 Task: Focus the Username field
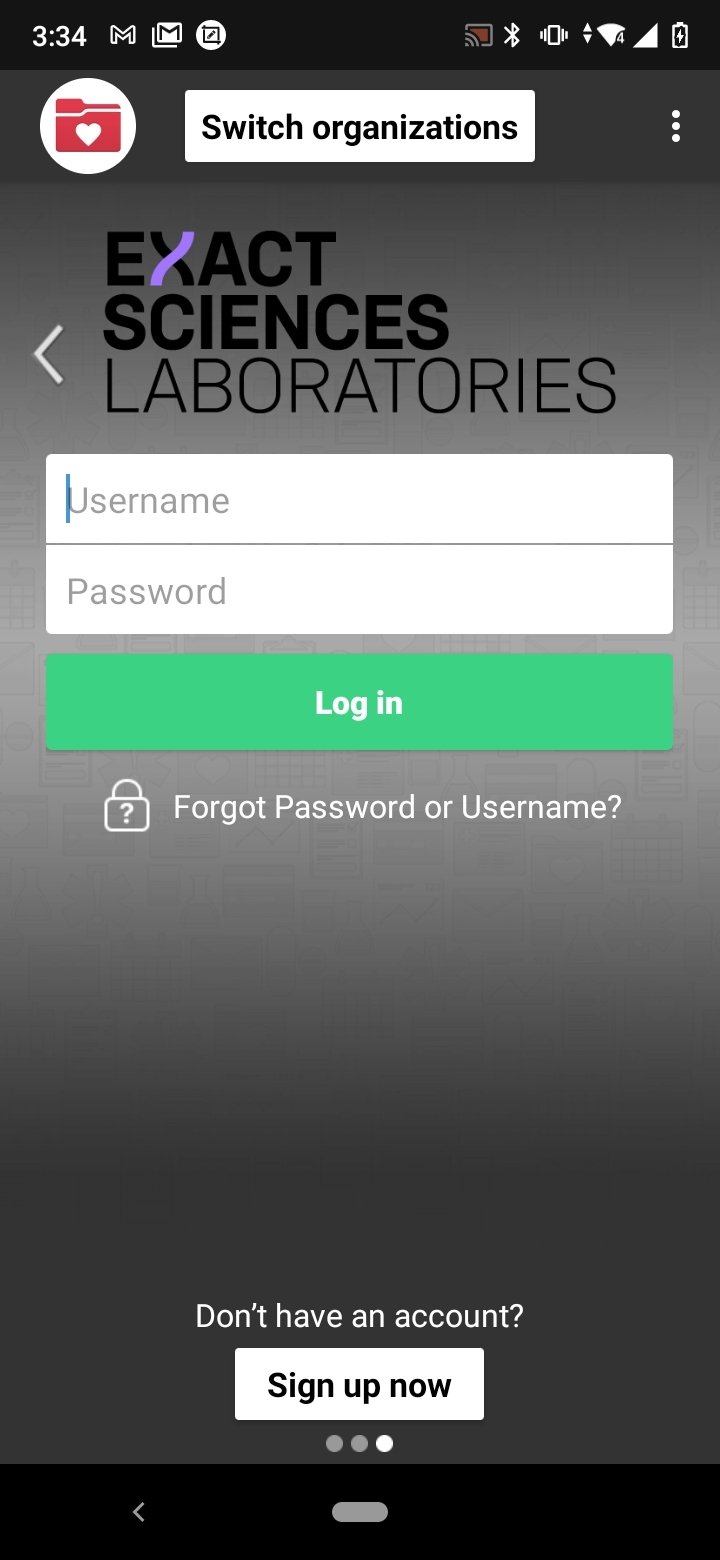point(359,499)
